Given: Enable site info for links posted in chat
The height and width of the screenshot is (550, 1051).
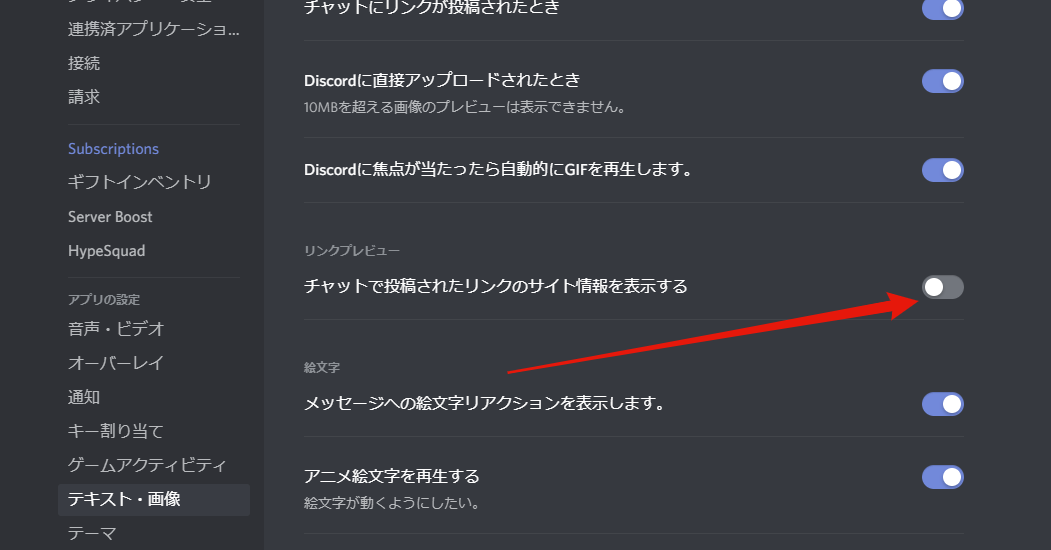Looking at the screenshot, I should [x=942, y=287].
